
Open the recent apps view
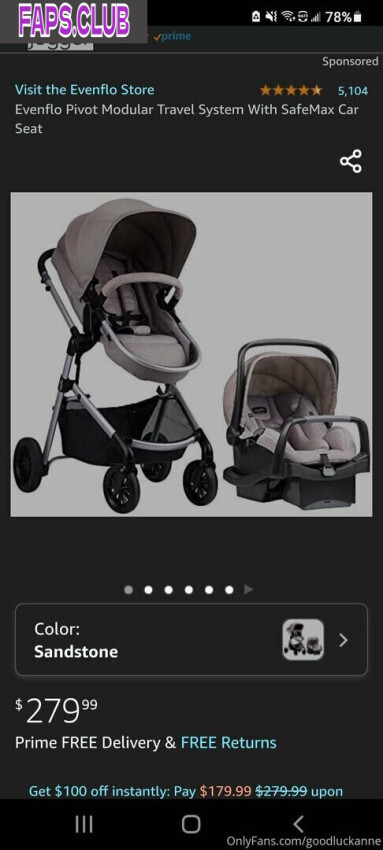[x=84, y=824]
